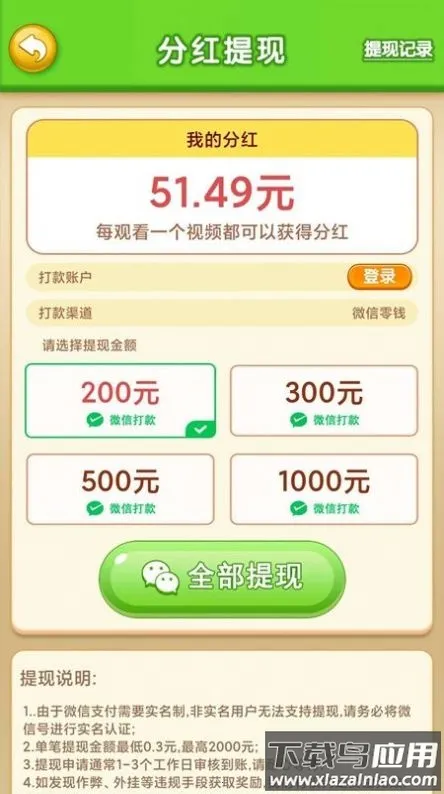Tap the orange 登录 button
This screenshot has height=794, width=444.
379,277
